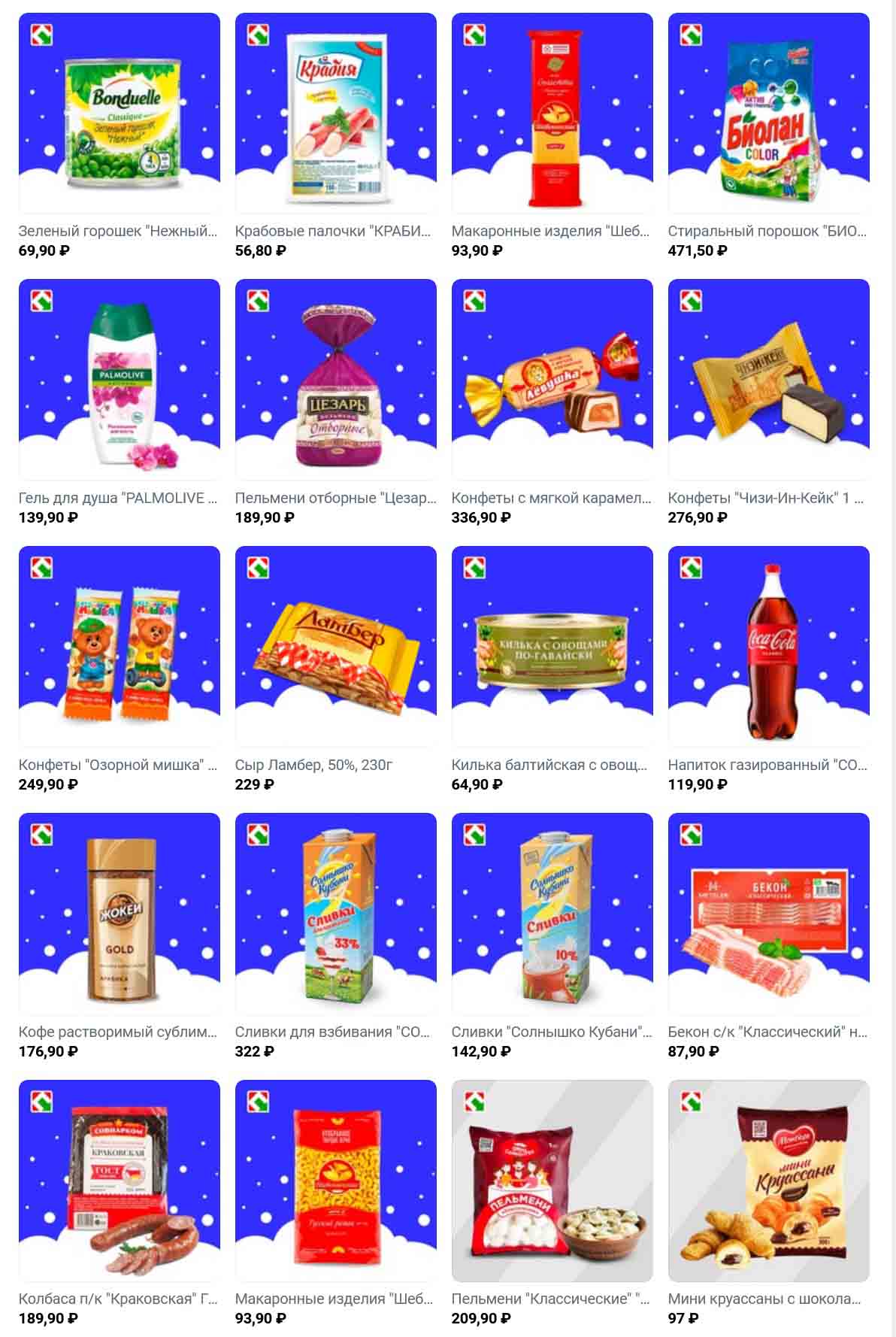The image size is (896, 1337).
Task: Select the Цезарь pelmeni product tile
Action: (336, 380)
